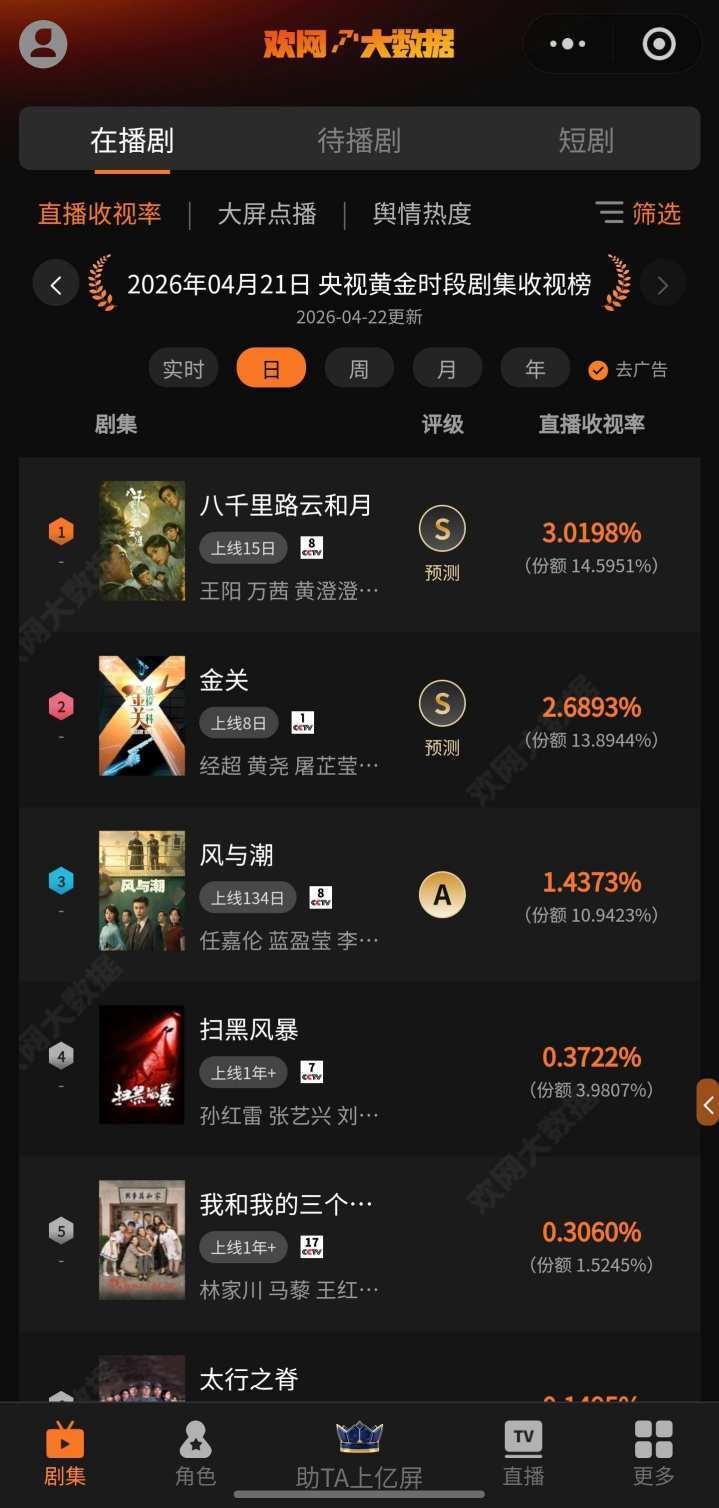The image size is (719, 1508).
Task: Switch to the 短剧 tab
Action: [x=586, y=141]
